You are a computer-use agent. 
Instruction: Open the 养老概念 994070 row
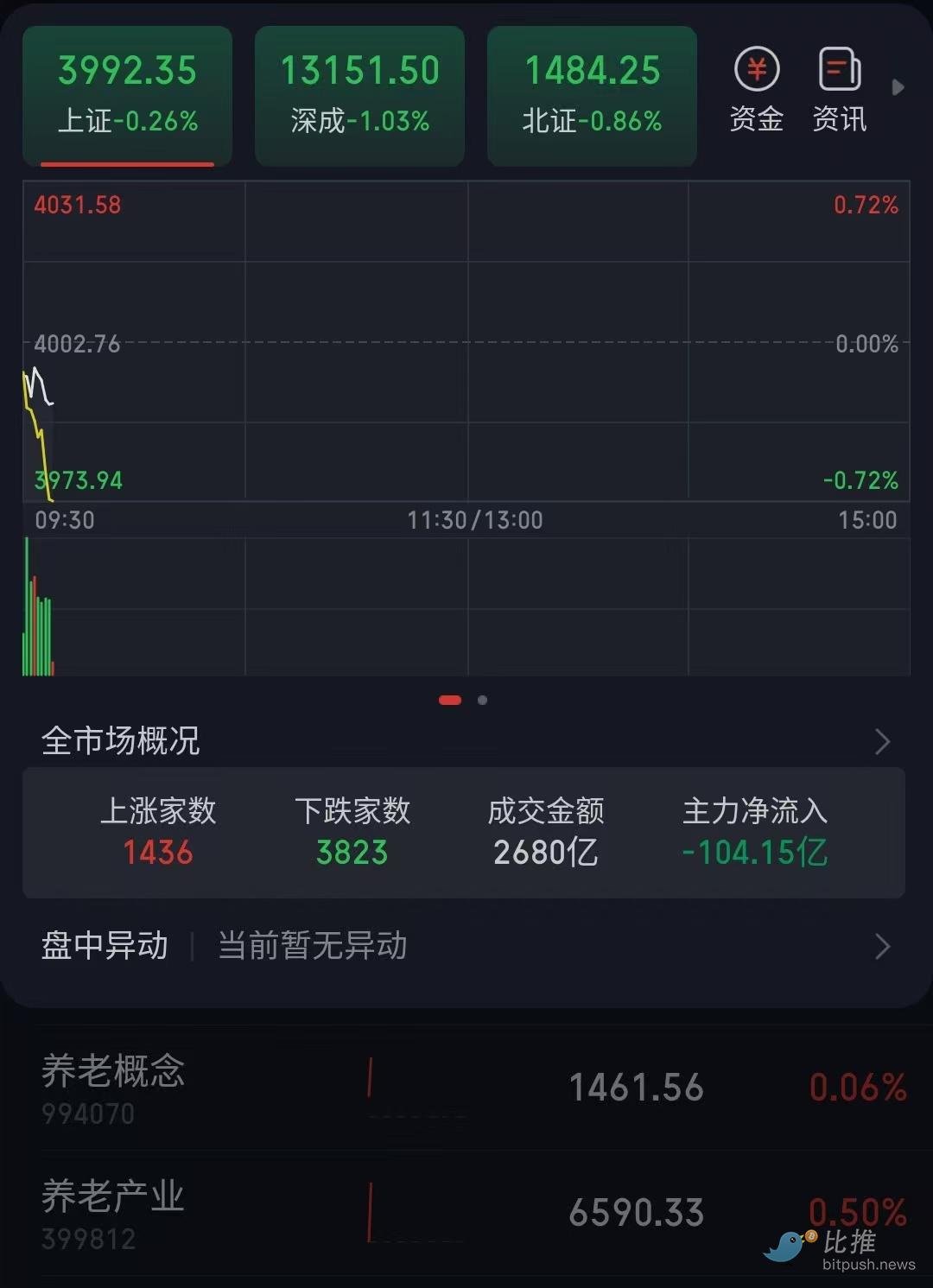(466, 1088)
